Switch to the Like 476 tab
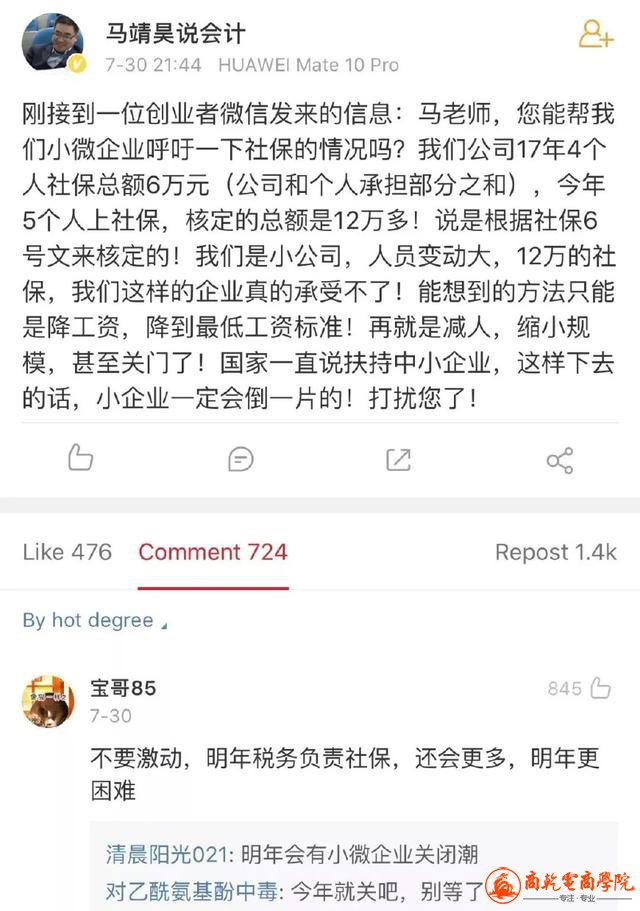This screenshot has width=640, height=911. coord(67,552)
